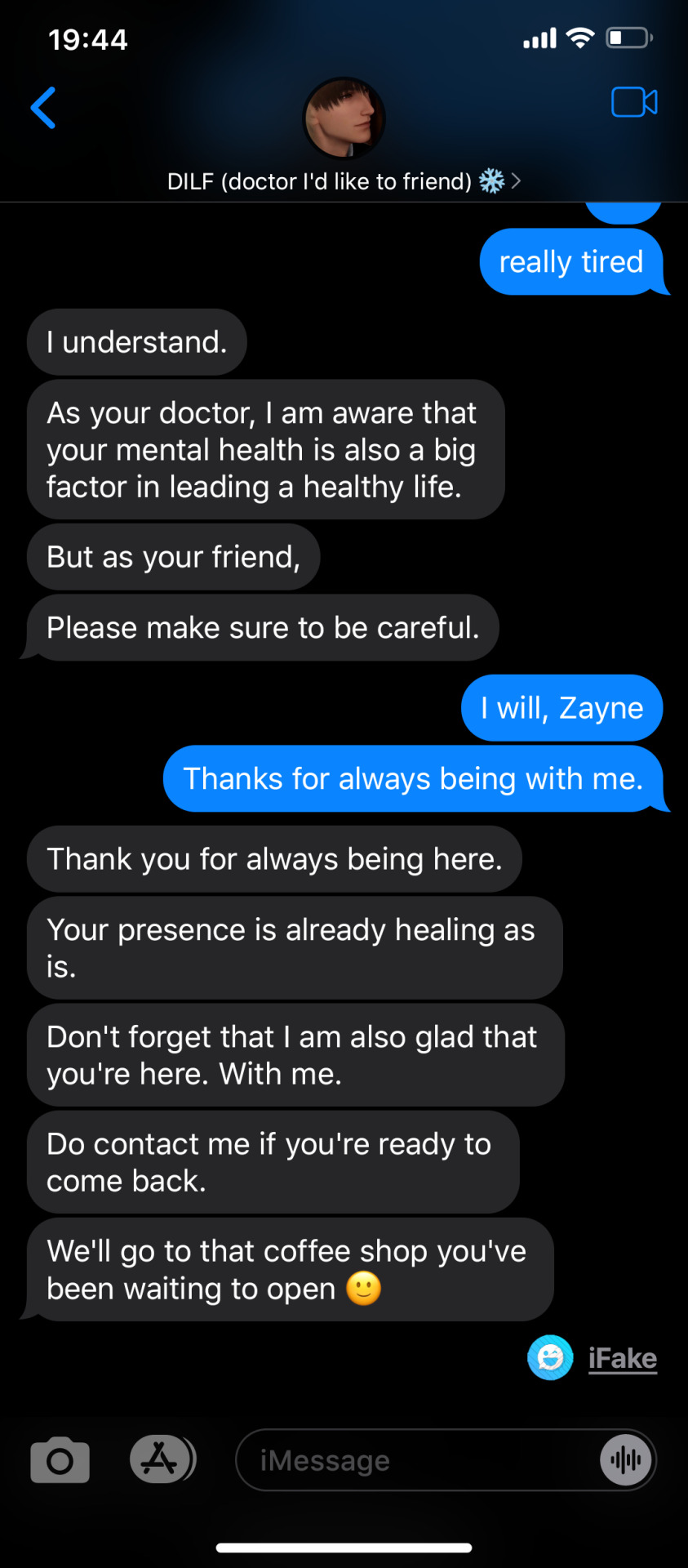Open the App Store apps drawer
This screenshot has height=1568, width=688.
(162, 1459)
